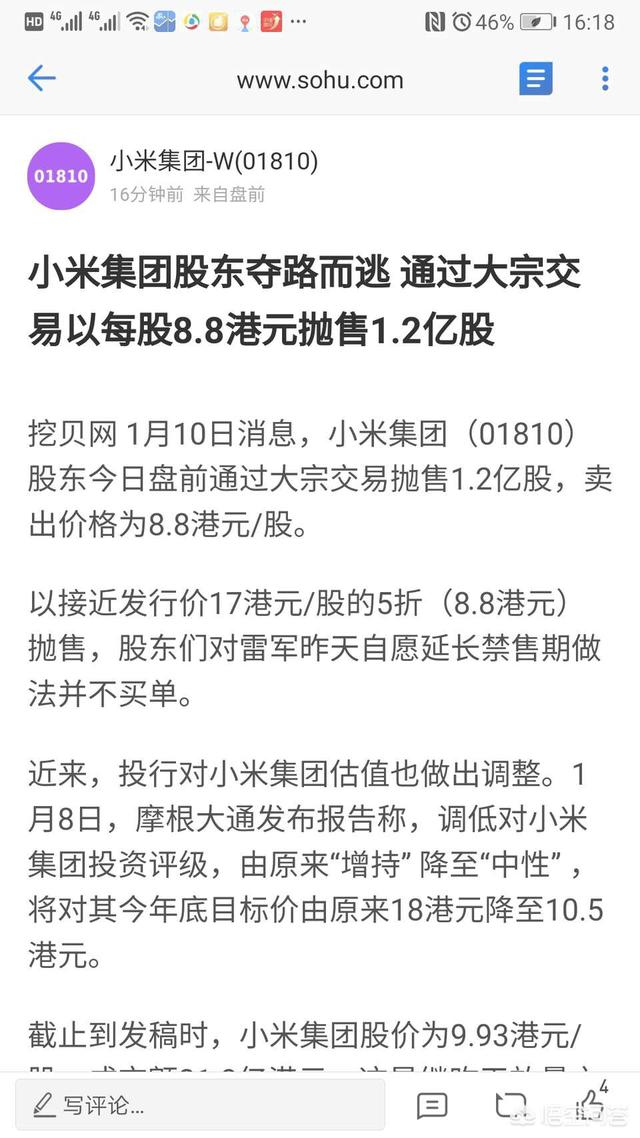Open the 01810 purple stock avatar
The height and width of the screenshot is (1138, 640).
pos(61,176)
